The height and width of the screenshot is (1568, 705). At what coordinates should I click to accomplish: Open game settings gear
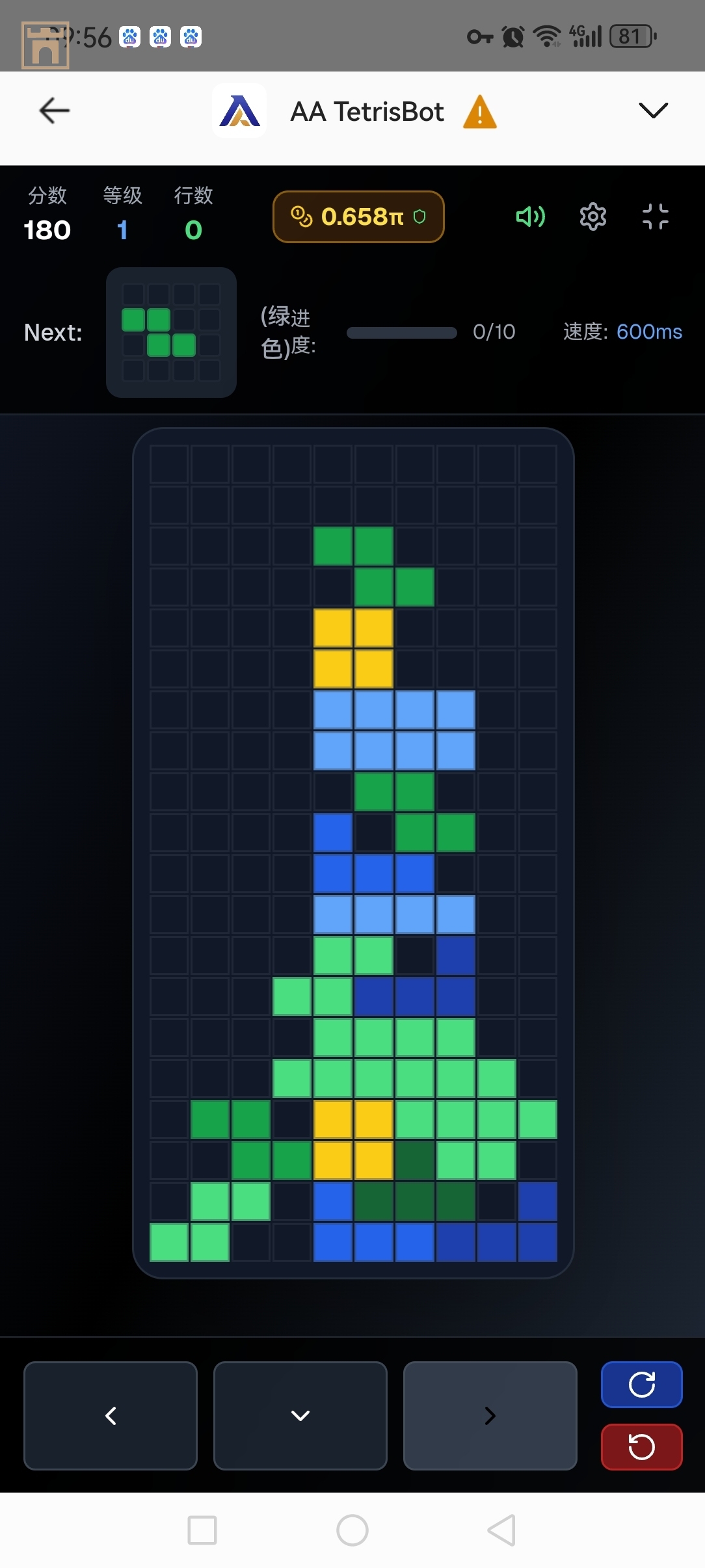[592, 216]
